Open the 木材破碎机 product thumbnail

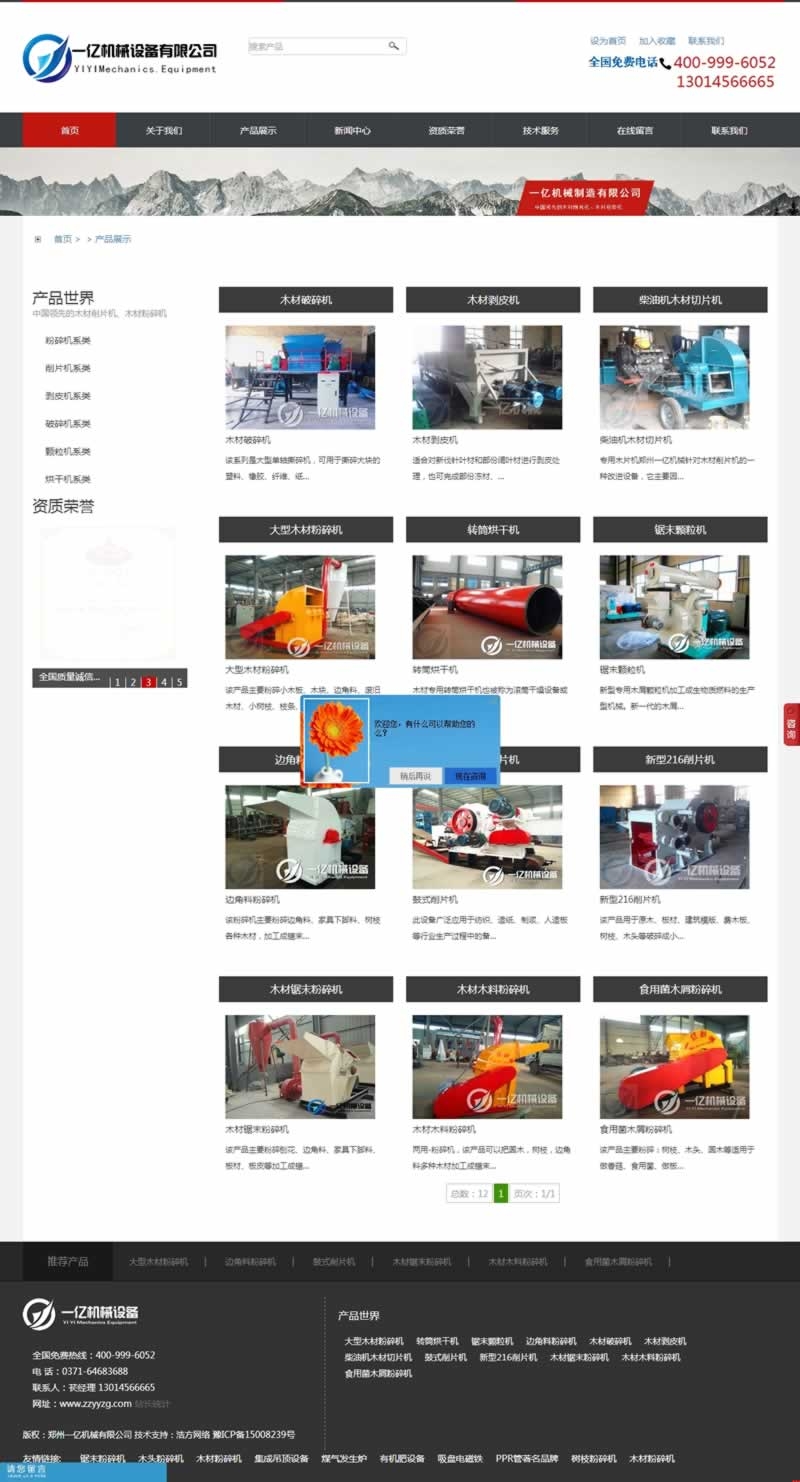300,376
